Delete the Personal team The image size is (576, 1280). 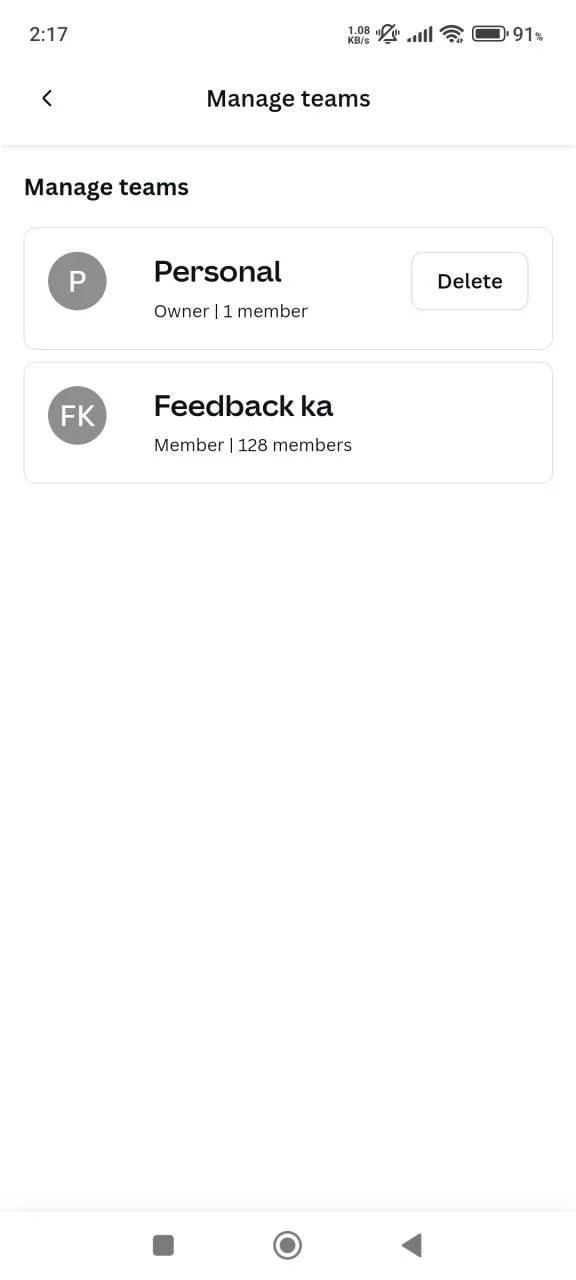469,281
